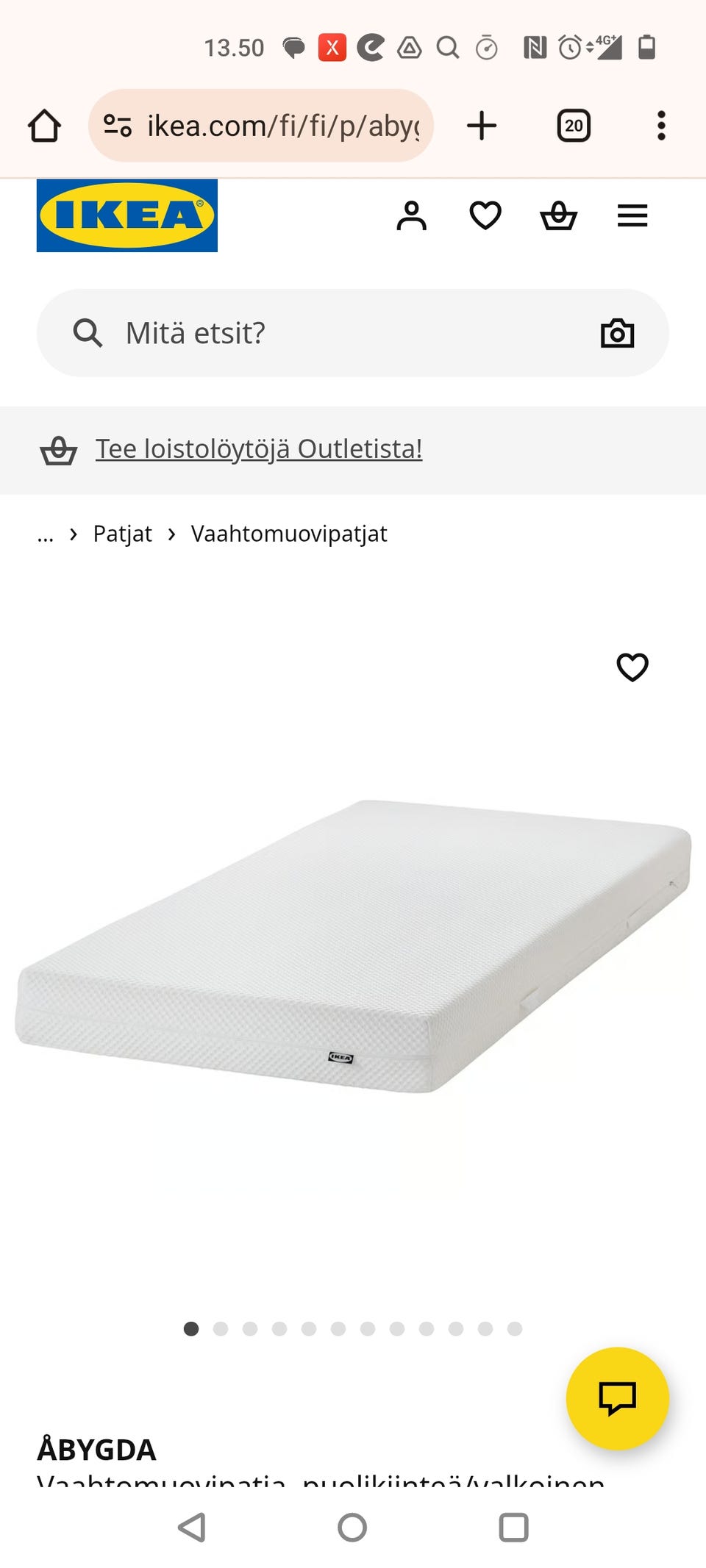Open the Tee loistolöytöjä Outletista link
Viewport: 706px width, 1568px height.
(259, 448)
